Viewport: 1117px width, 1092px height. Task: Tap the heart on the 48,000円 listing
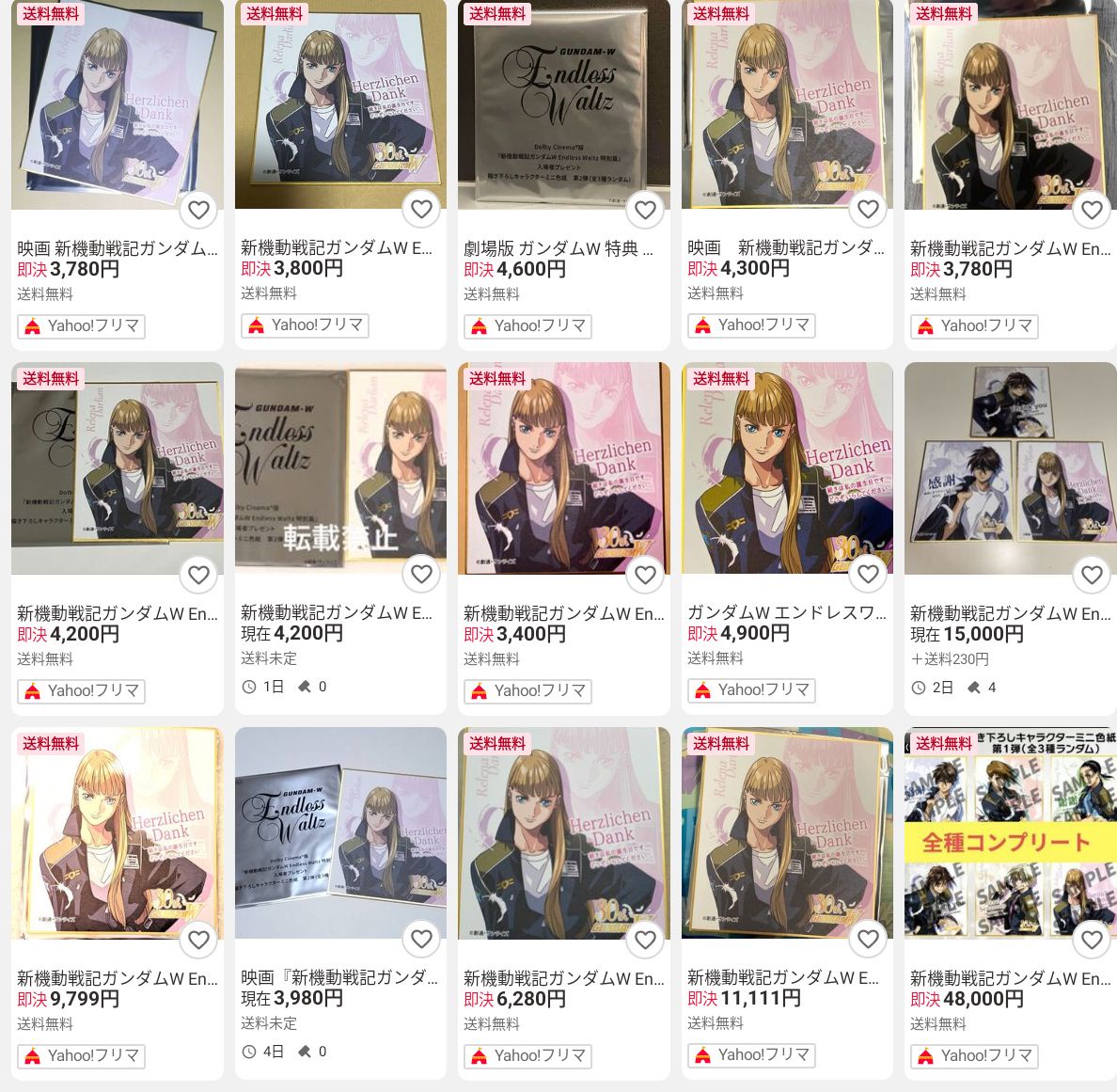click(x=1092, y=940)
